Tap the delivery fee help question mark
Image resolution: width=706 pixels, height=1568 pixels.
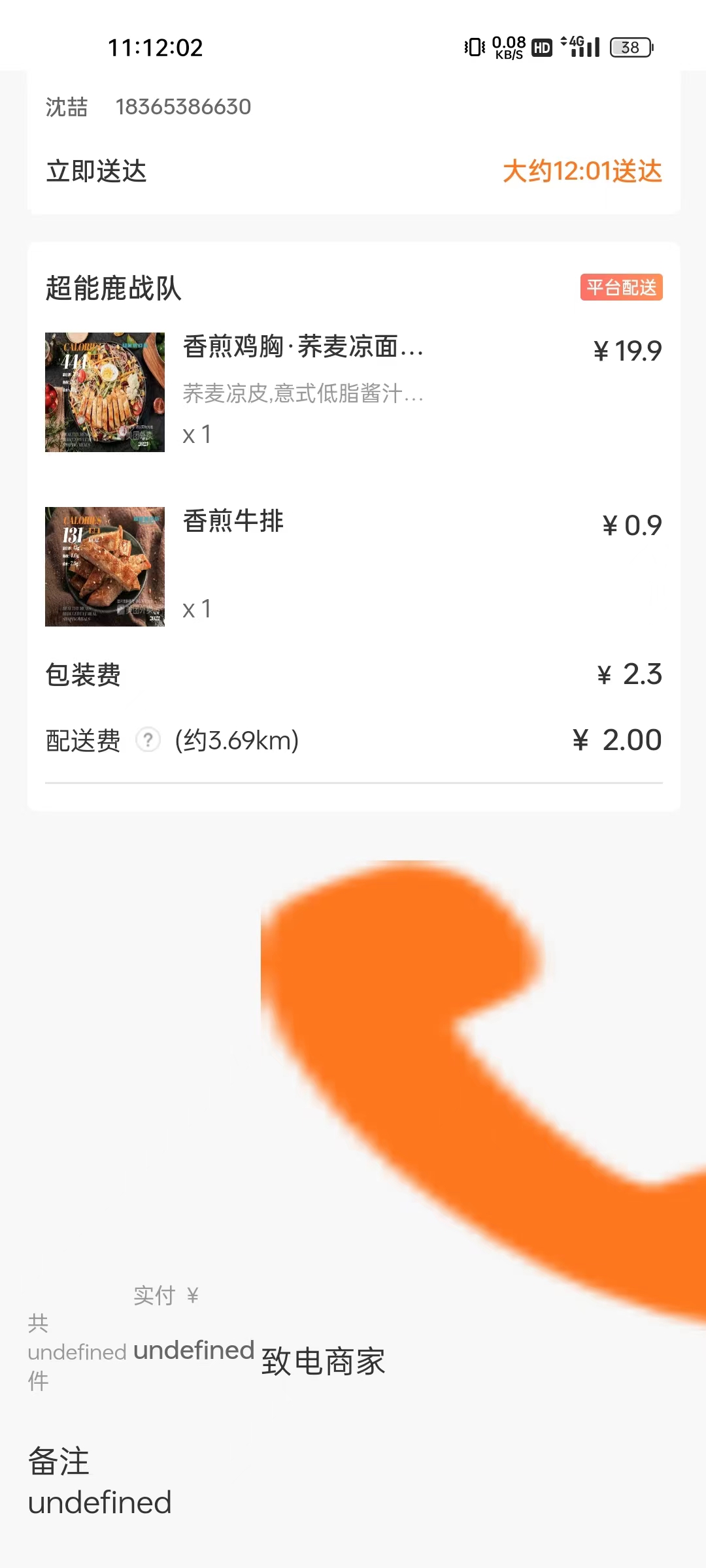click(148, 740)
